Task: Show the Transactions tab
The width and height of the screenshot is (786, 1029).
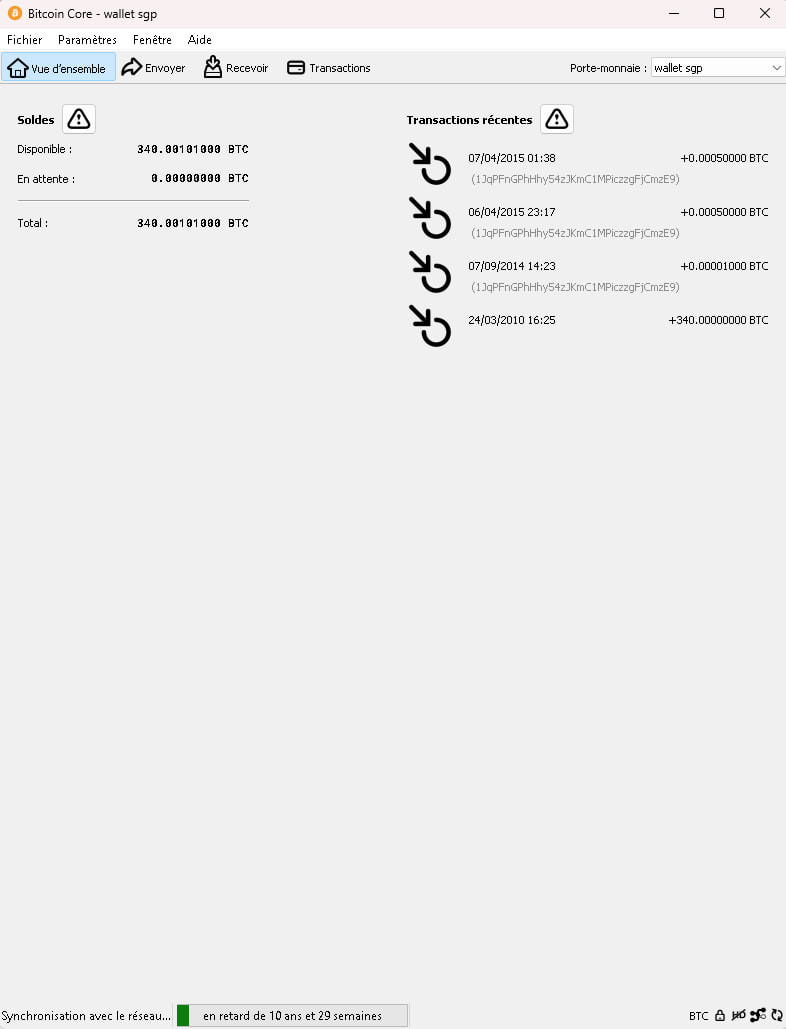Action: [329, 68]
